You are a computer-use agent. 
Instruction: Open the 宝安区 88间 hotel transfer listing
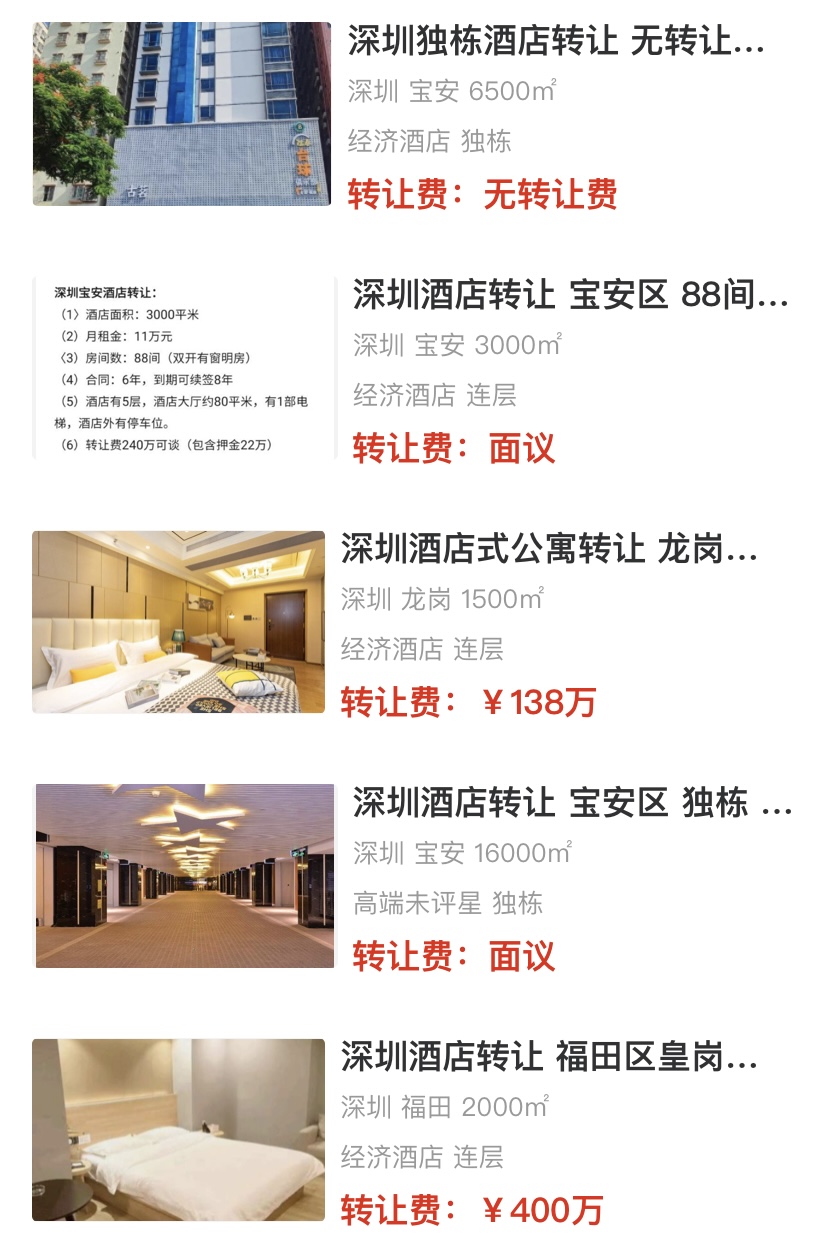pyautogui.click(x=570, y=296)
